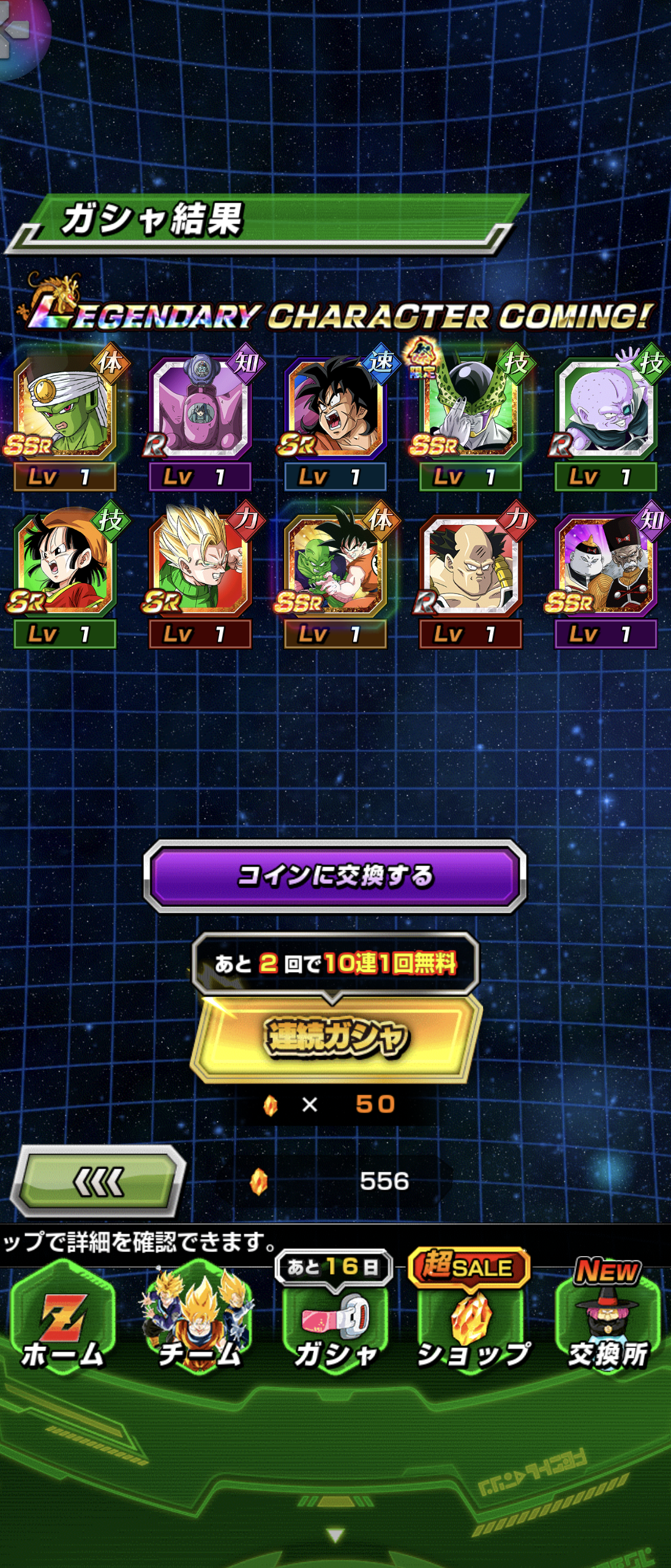Tap the yellow 連続ガシャ button
The width and height of the screenshot is (671, 1568).
tap(336, 1037)
